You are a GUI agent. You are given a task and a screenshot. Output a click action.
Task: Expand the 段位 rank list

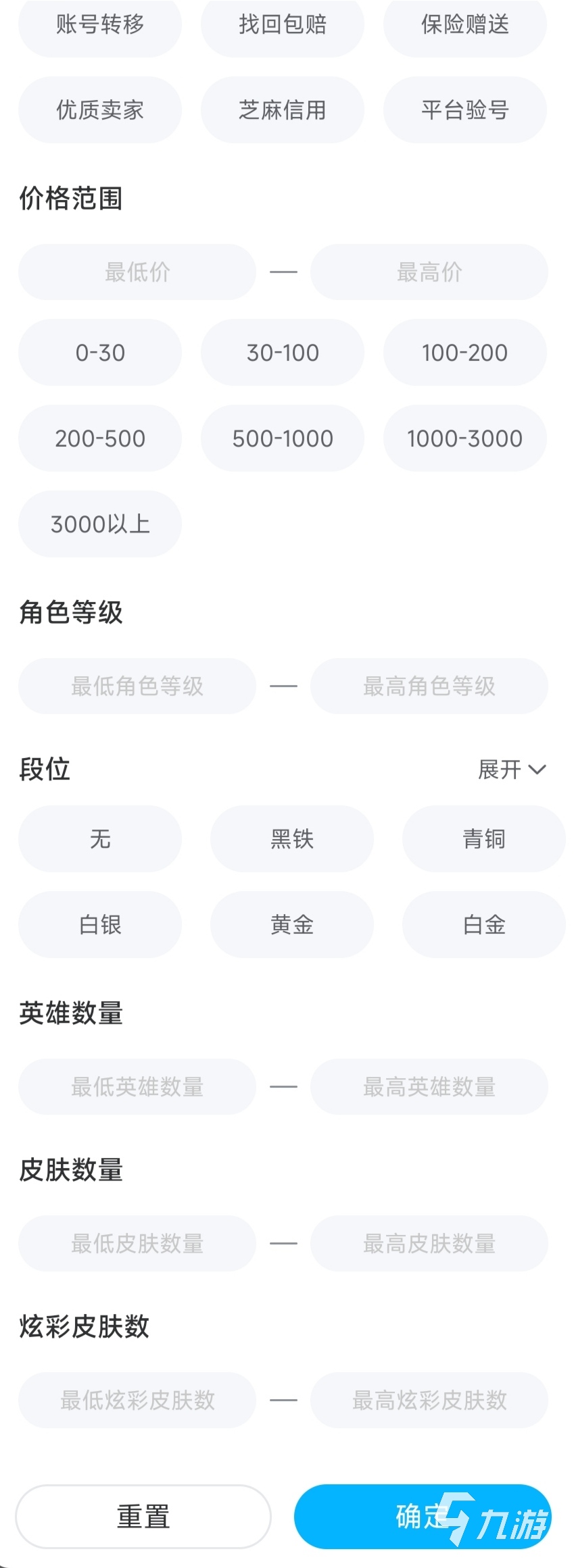[512, 769]
